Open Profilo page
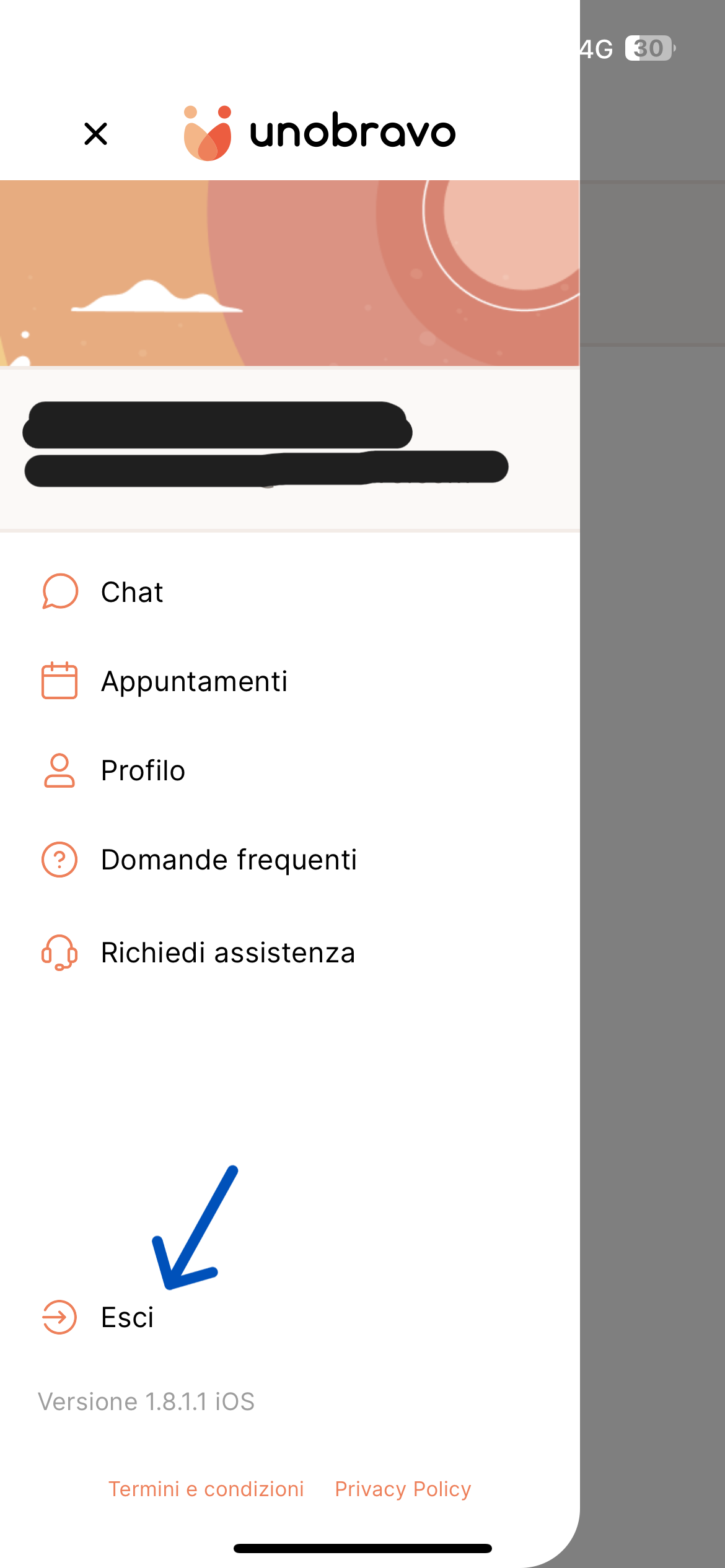725x1568 pixels. (x=143, y=770)
